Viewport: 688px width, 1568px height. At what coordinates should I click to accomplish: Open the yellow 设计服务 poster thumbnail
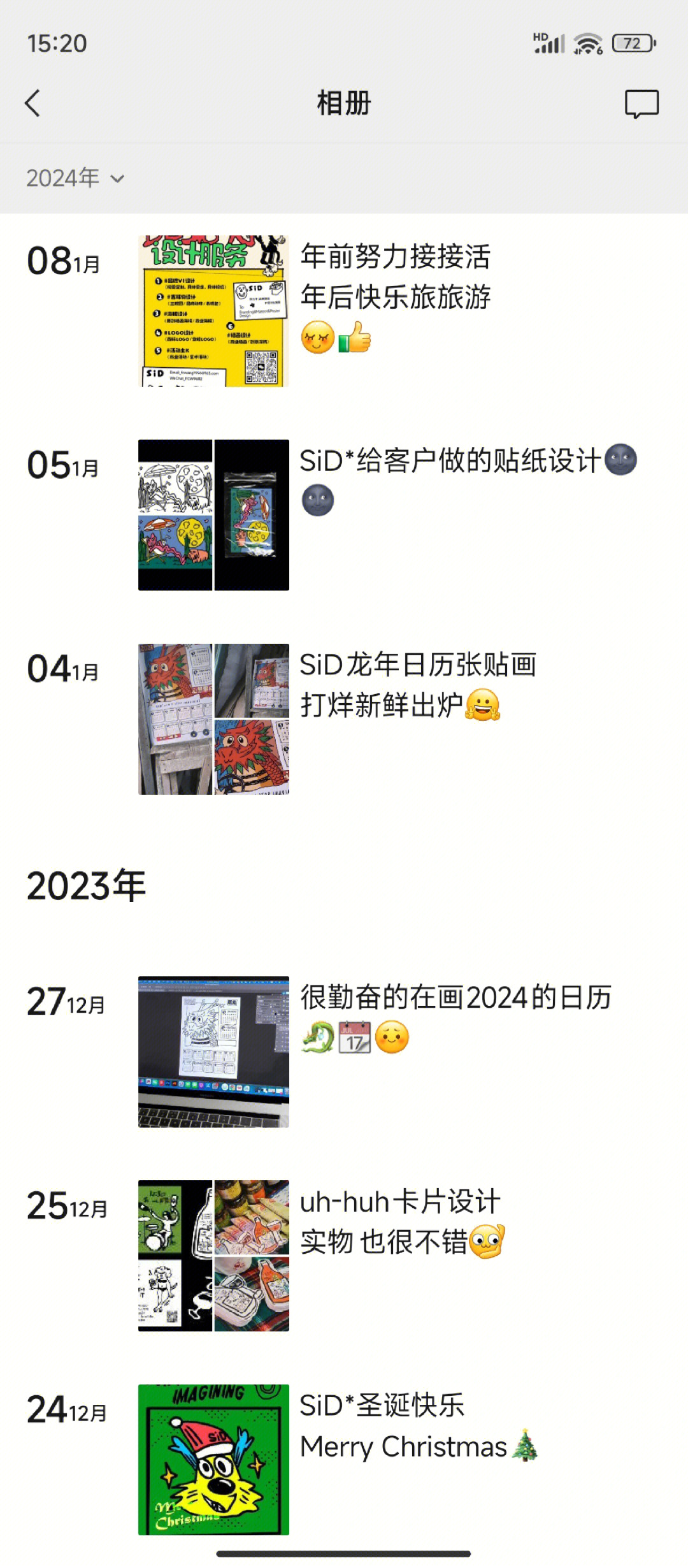pos(213,311)
